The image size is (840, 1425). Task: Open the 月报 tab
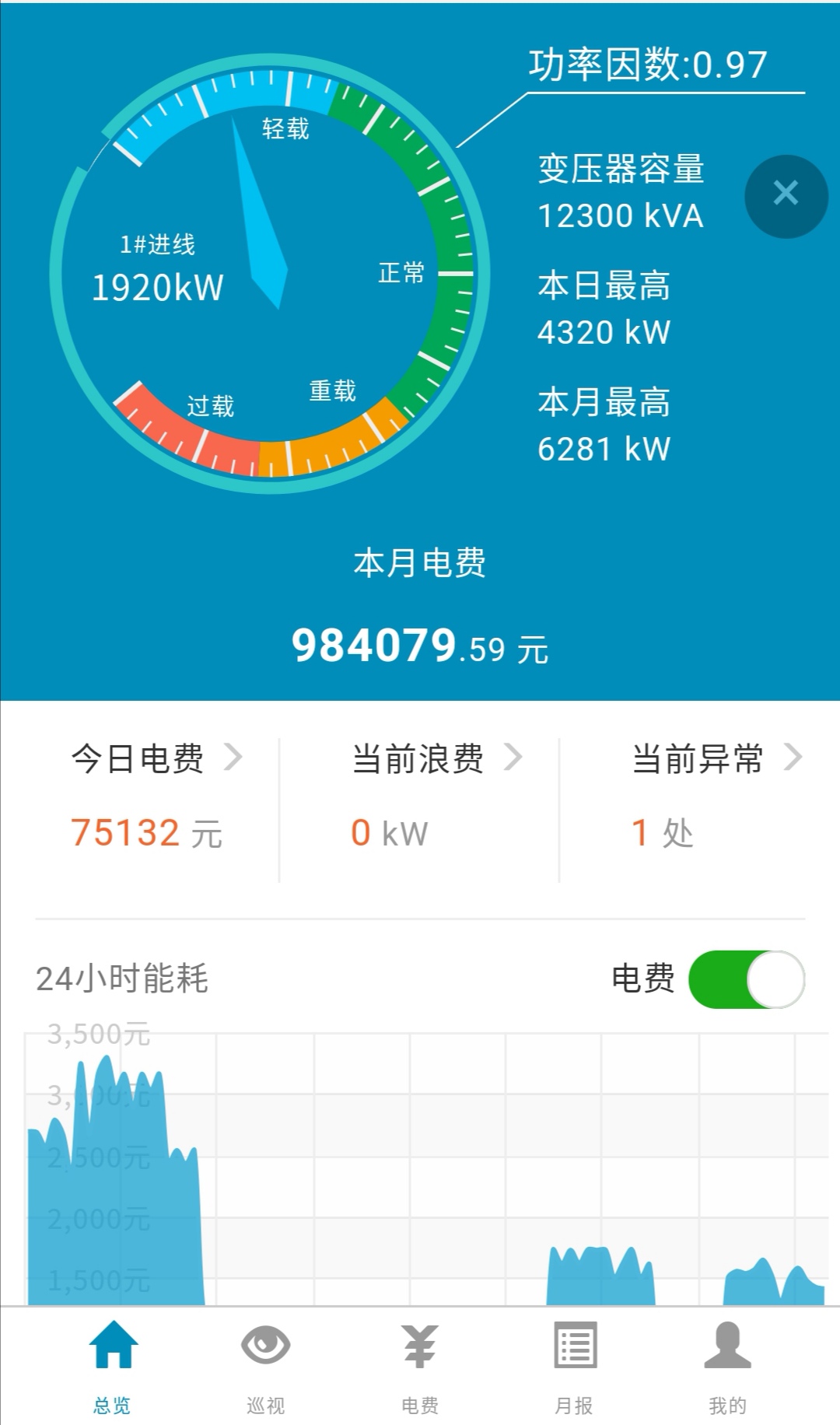574,1367
